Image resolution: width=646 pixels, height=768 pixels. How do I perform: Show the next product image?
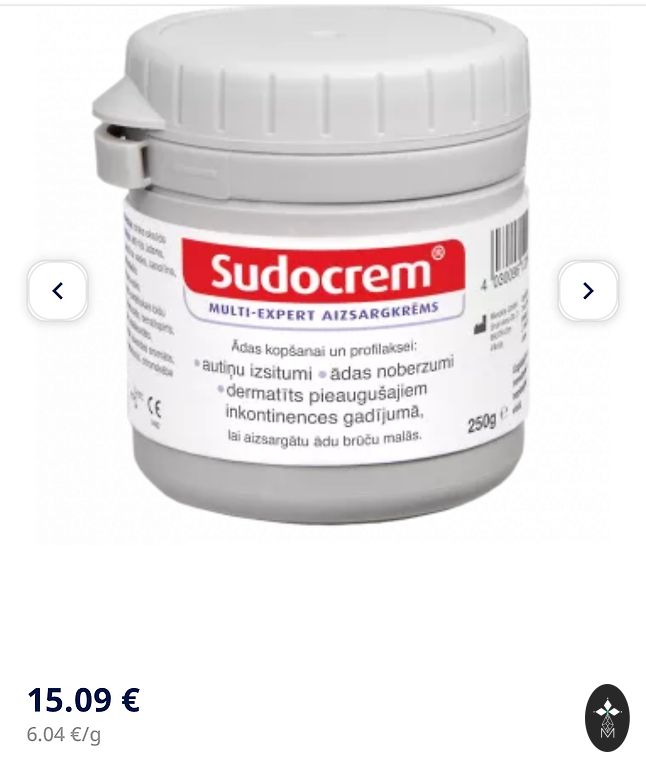588,291
